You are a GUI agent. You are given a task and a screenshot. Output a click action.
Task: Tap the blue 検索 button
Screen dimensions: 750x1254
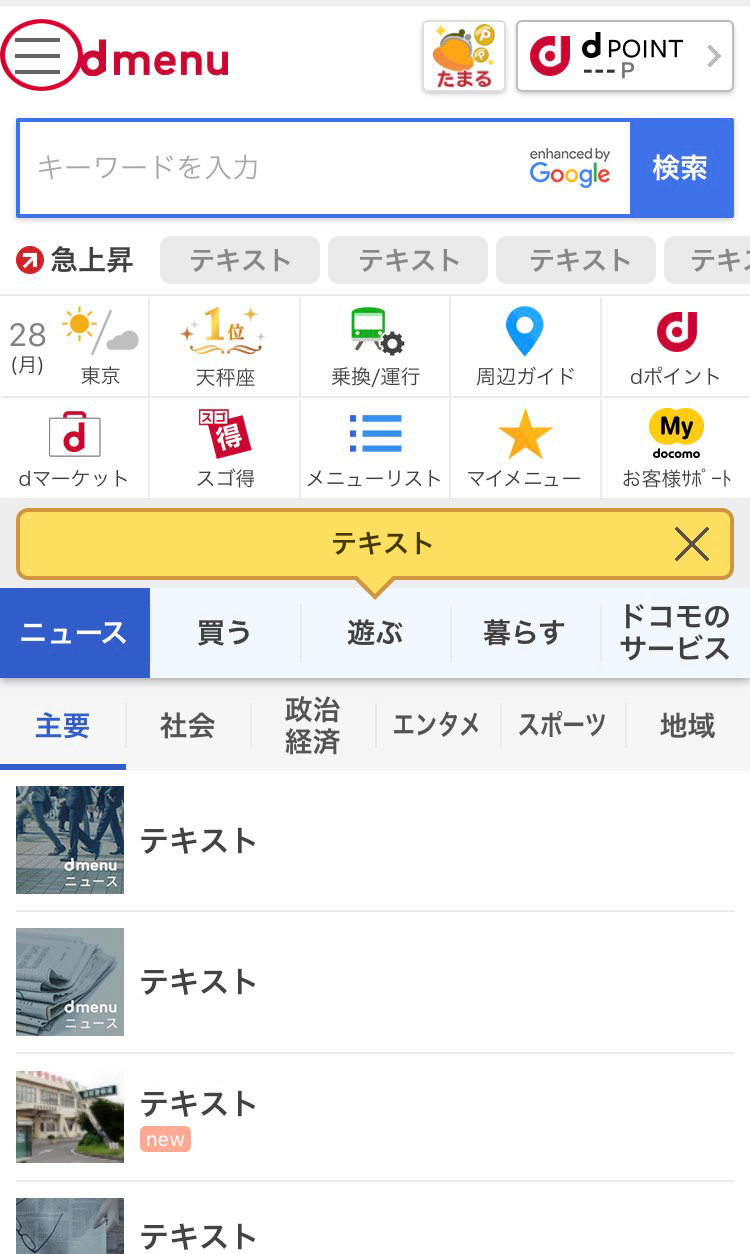[x=680, y=168]
